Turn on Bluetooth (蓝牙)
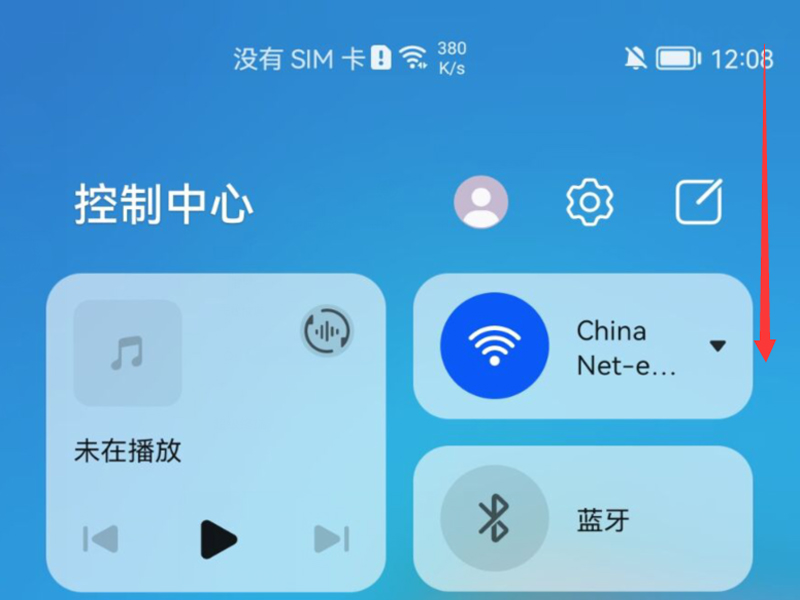This screenshot has width=800, height=600. 494,519
